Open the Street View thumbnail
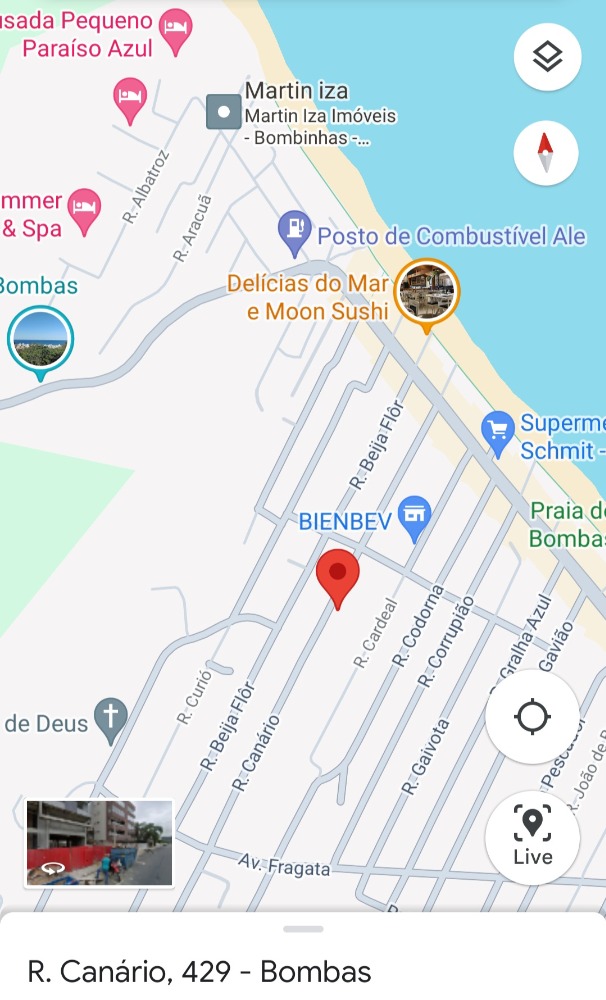 99,843
